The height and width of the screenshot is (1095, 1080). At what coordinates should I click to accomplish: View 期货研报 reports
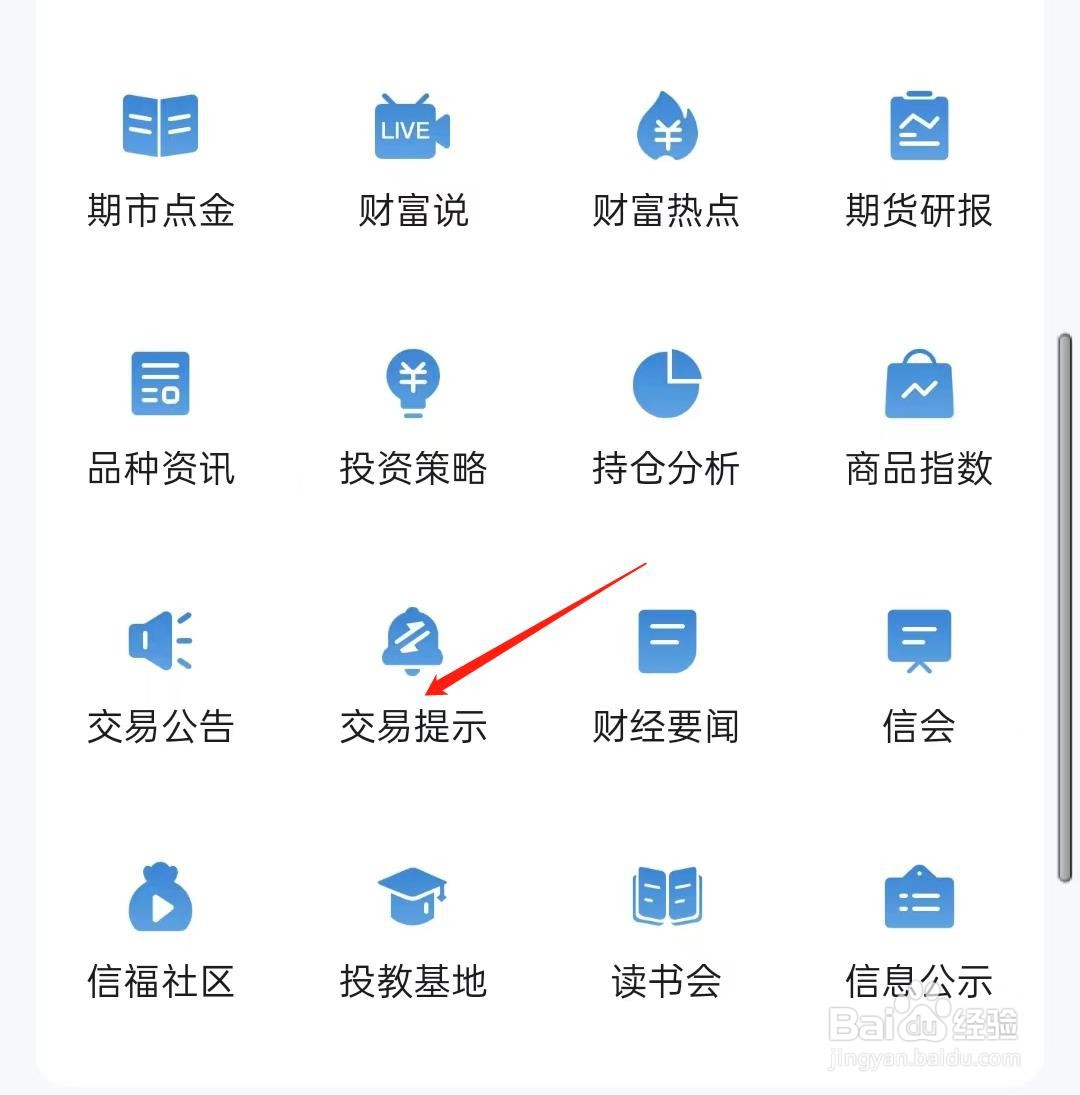[x=918, y=127]
